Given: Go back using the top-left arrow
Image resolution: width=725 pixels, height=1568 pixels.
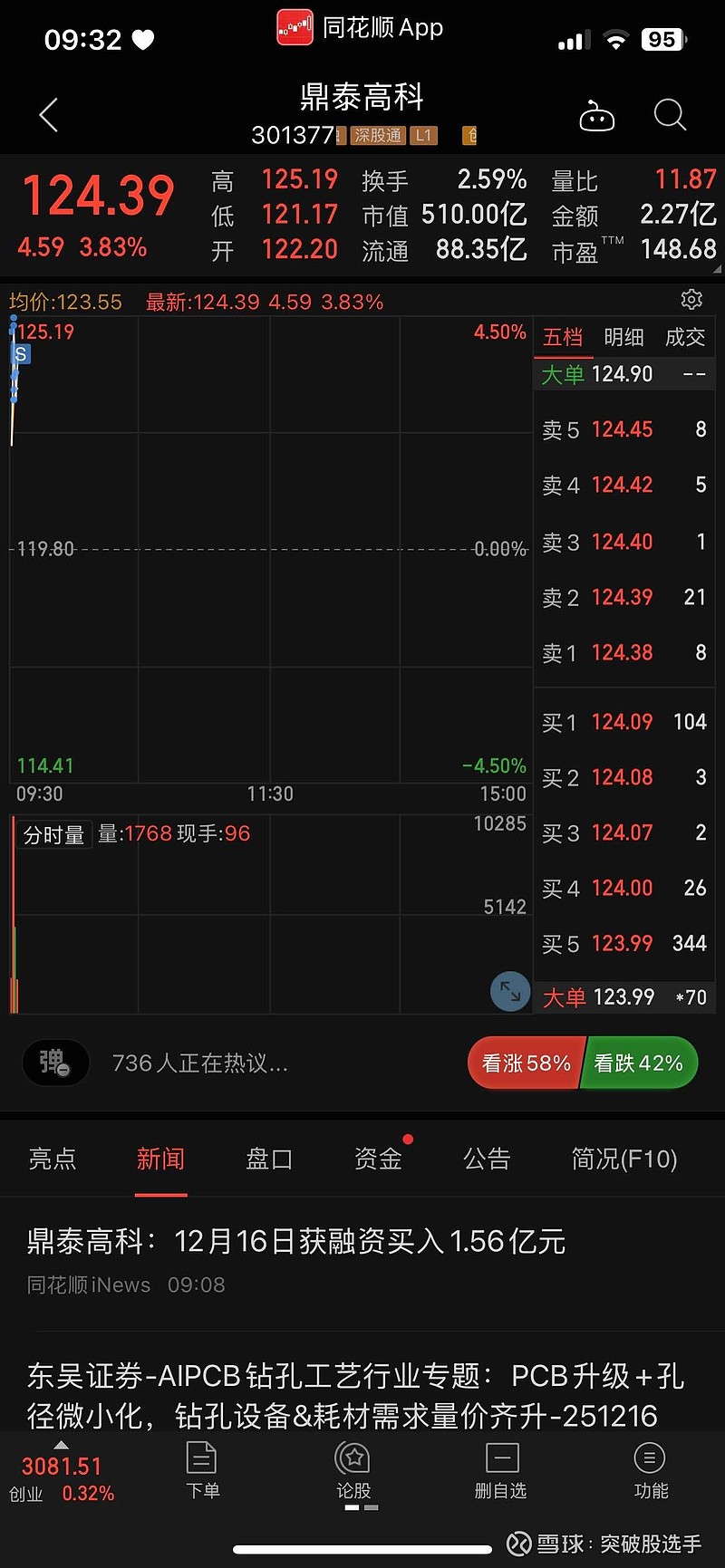Looking at the screenshot, I should point(49,115).
